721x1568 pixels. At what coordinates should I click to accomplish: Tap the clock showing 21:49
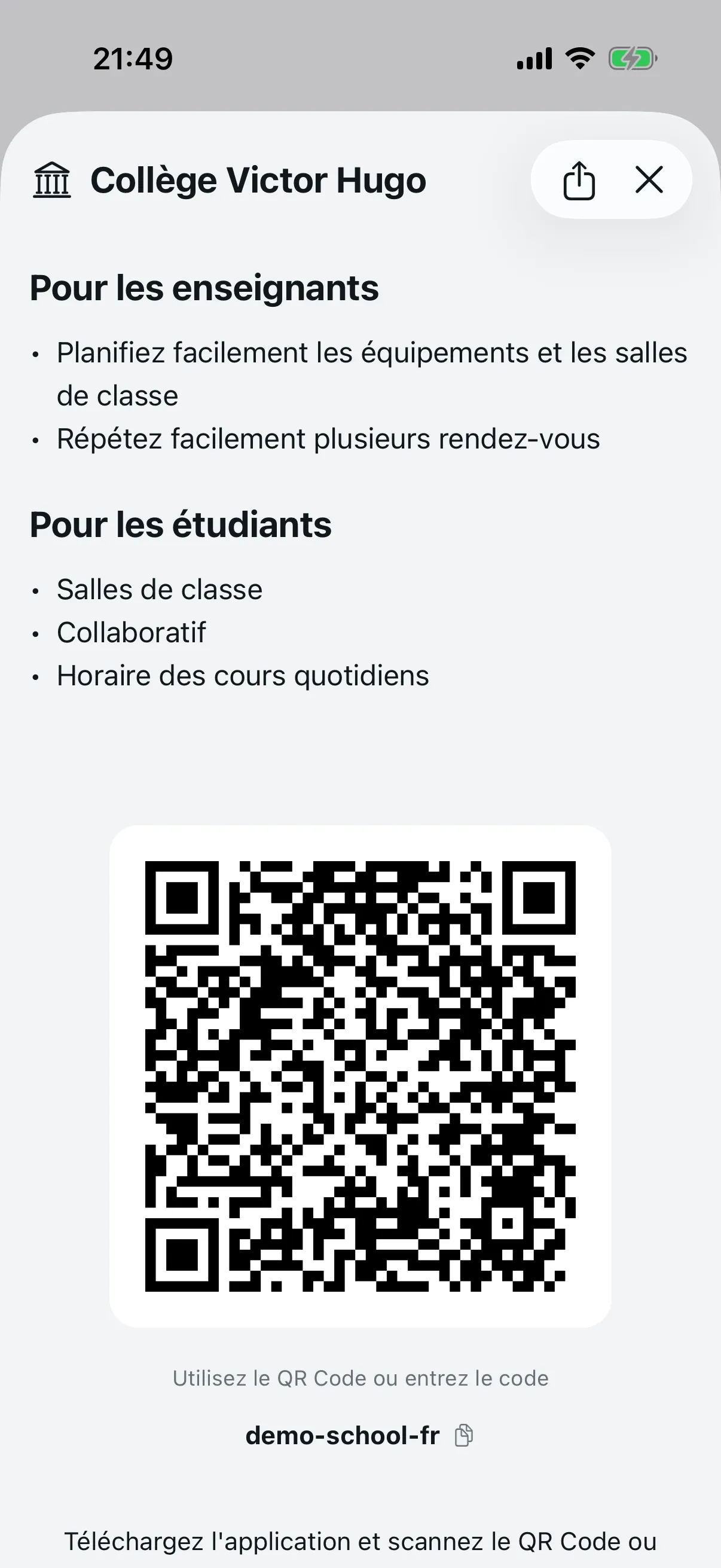pos(133,58)
